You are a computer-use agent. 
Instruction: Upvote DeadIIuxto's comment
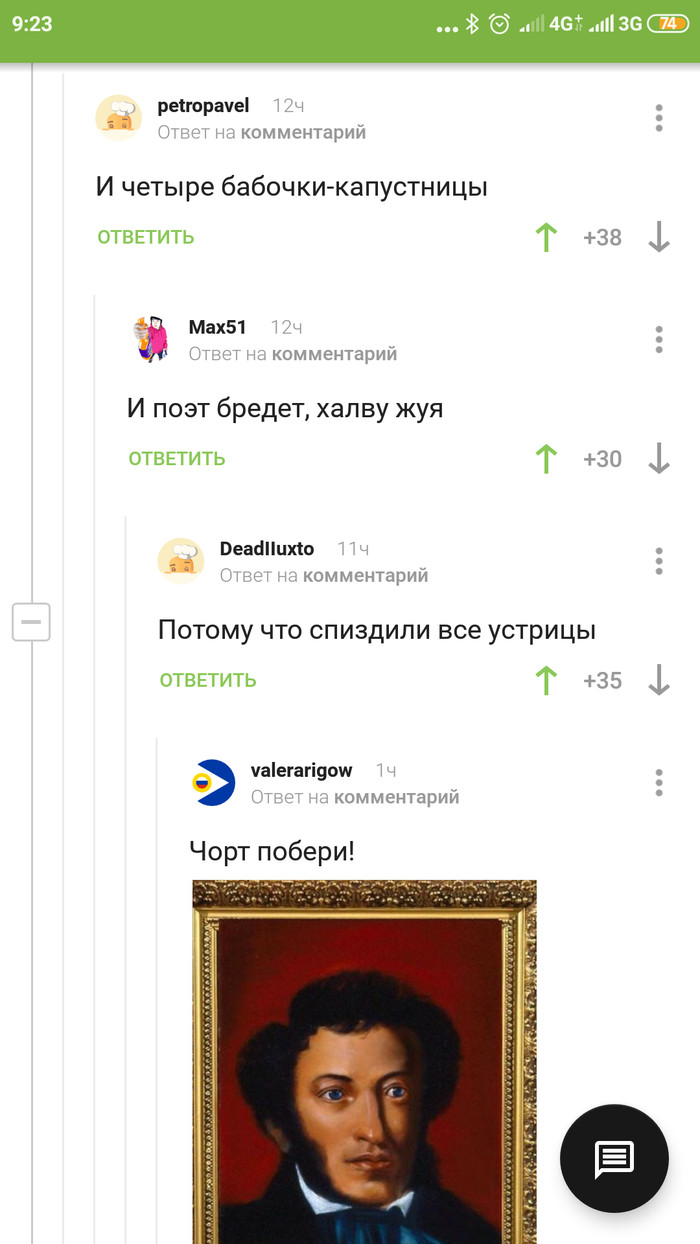click(546, 681)
